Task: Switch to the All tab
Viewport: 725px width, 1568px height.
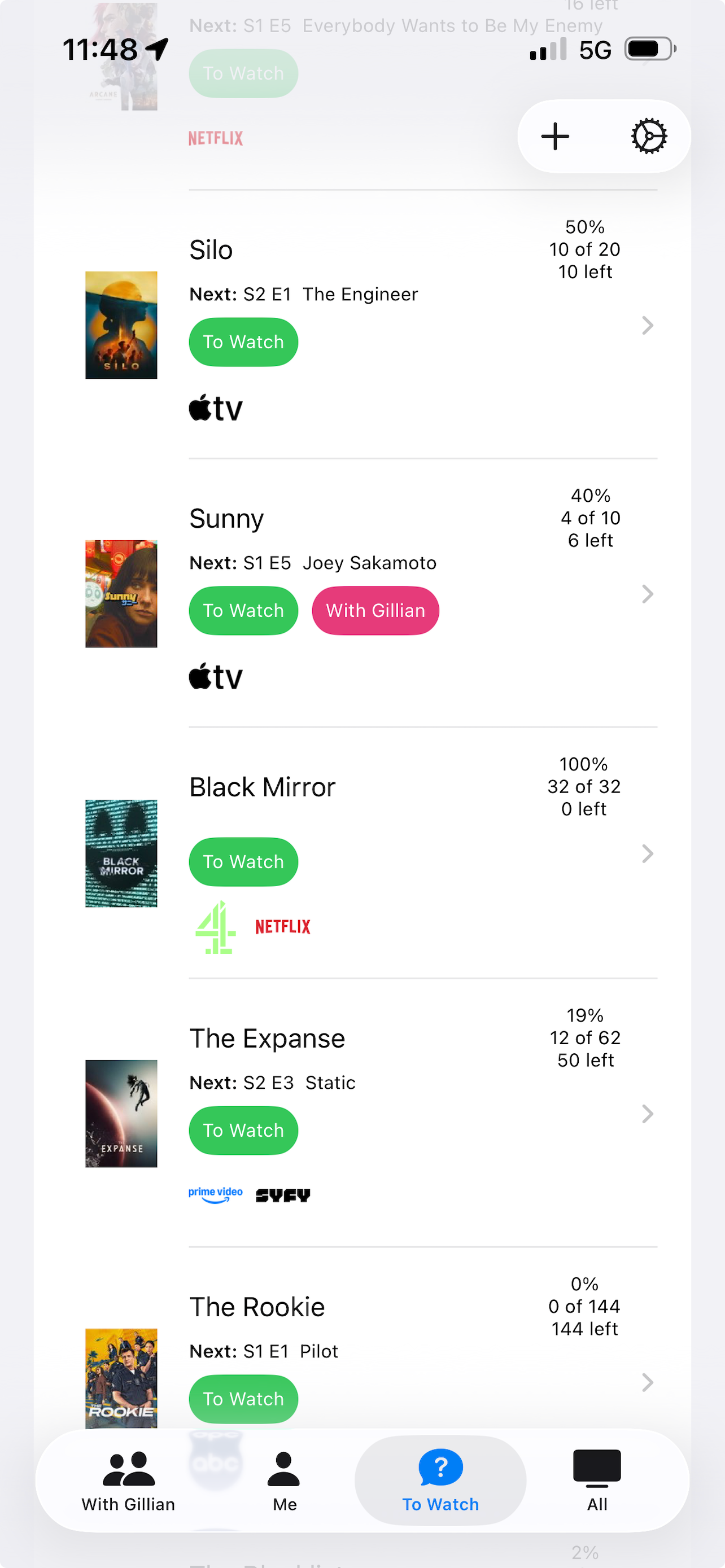Action: point(597,1480)
